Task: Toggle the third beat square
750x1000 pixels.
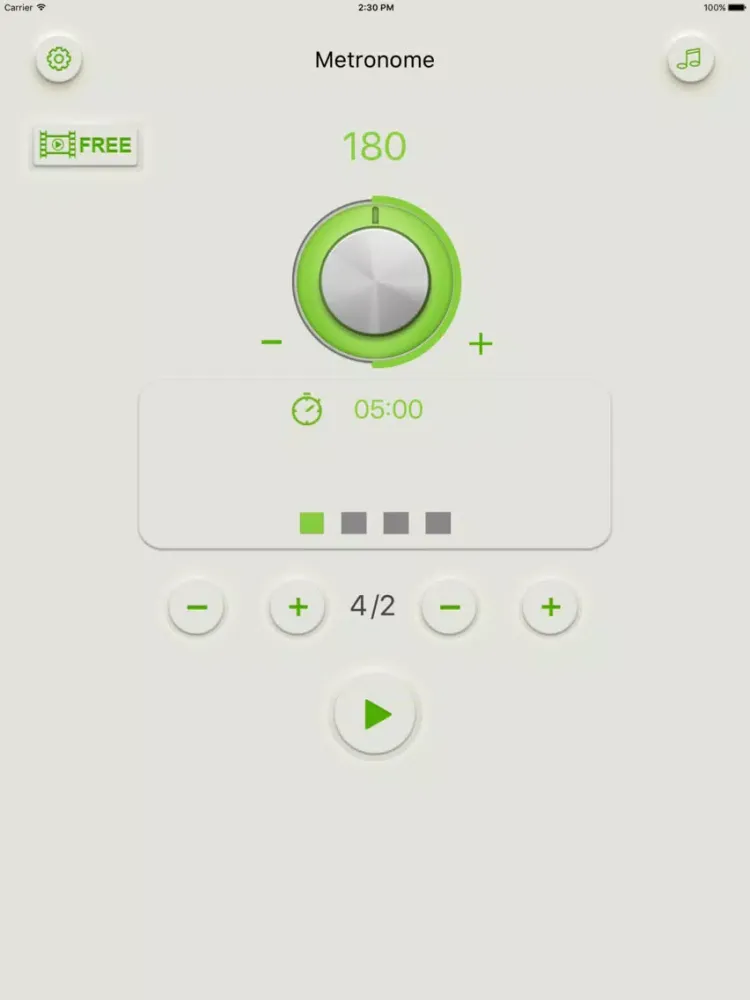Action: [x=396, y=523]
